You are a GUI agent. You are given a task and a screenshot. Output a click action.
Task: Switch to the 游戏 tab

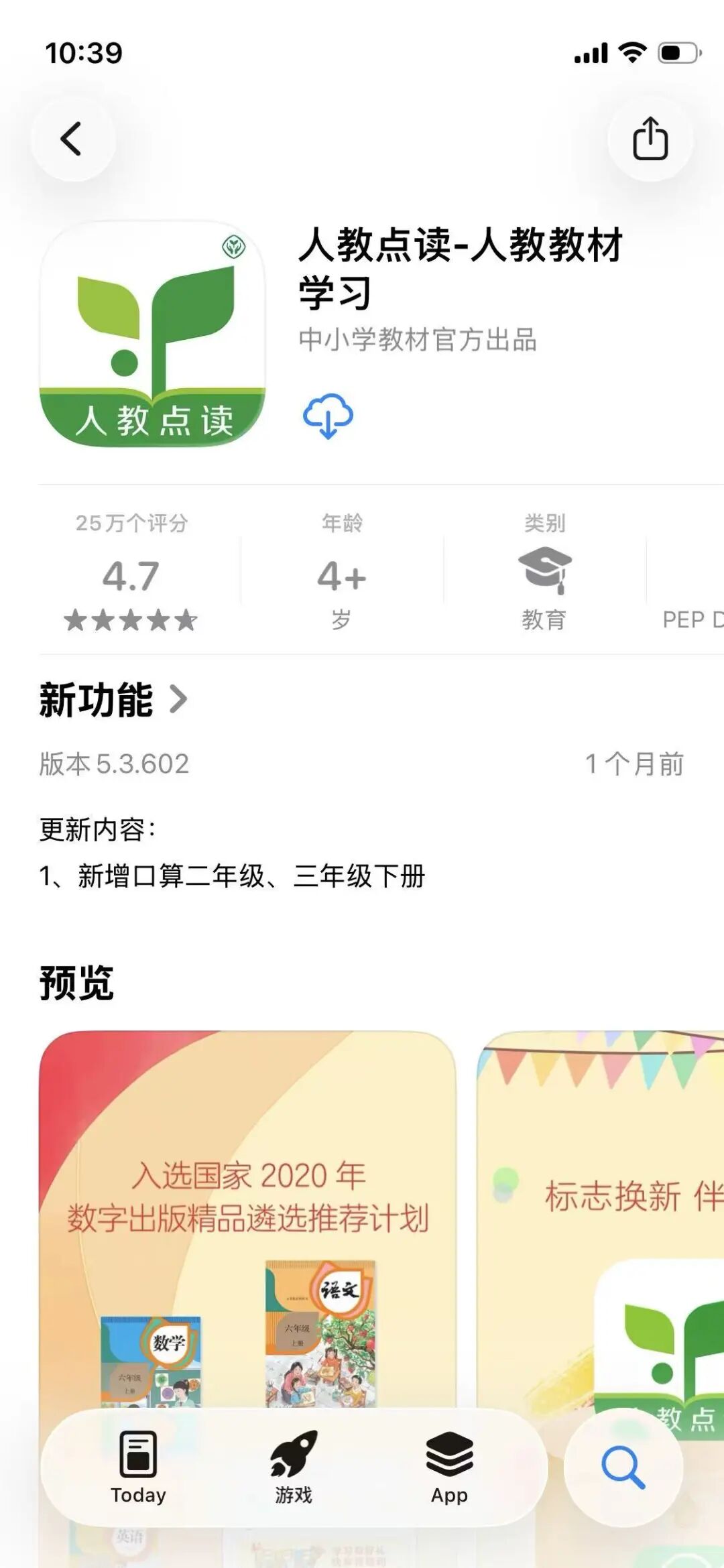click(294, 1467)
